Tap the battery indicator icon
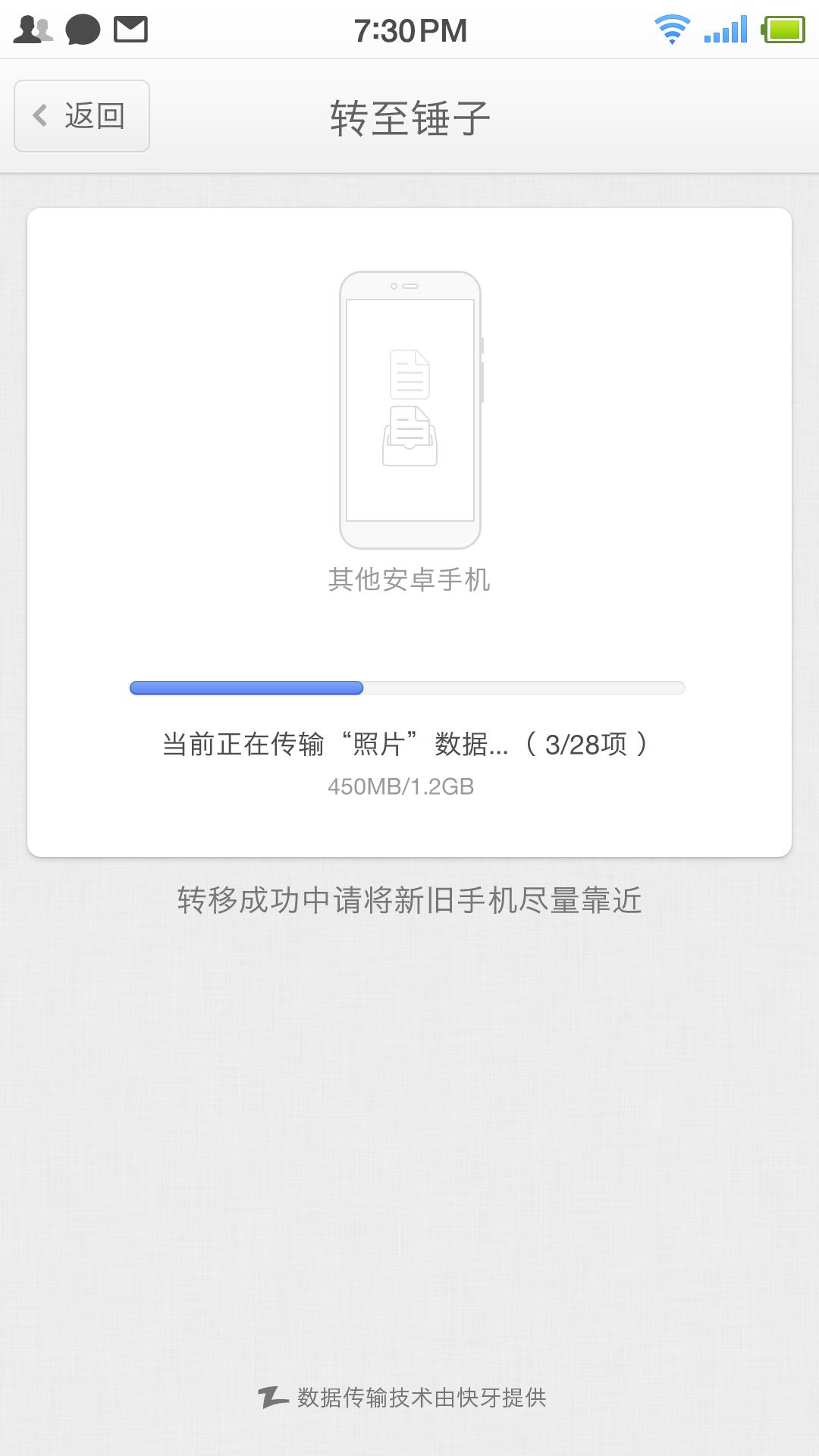The height and width of the screenshot is (1456, 819). (x=783, y=29)
